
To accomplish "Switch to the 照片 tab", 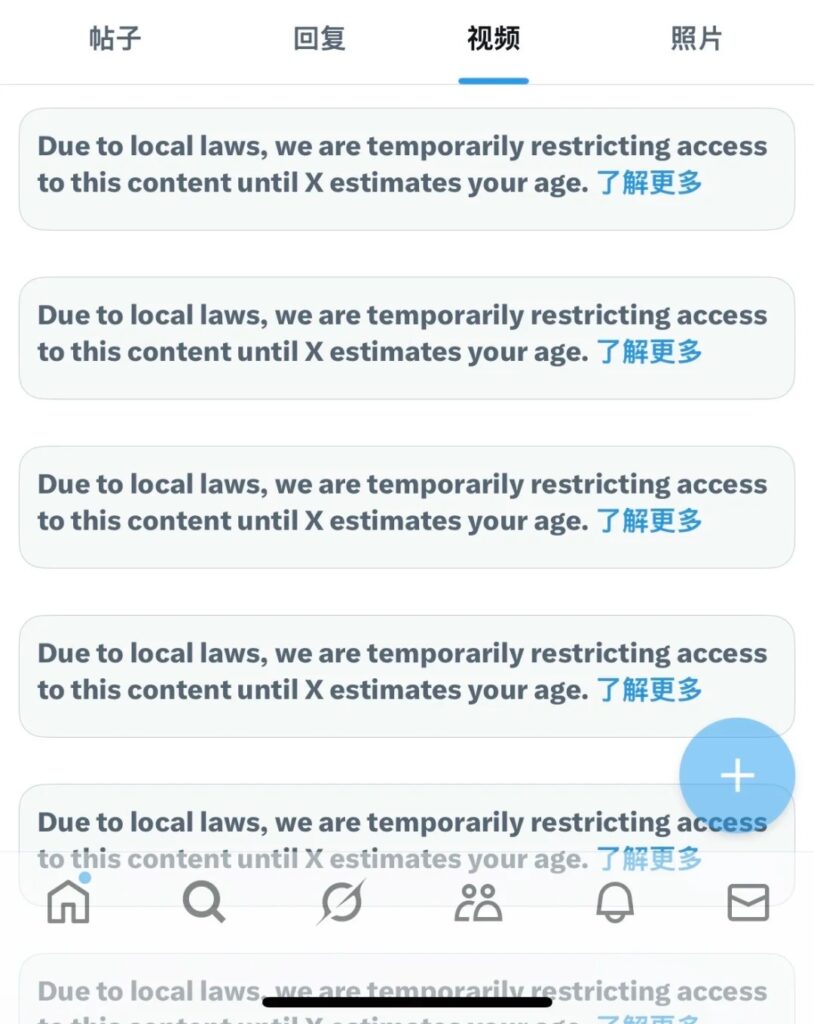I will click(x=696, y=40).
